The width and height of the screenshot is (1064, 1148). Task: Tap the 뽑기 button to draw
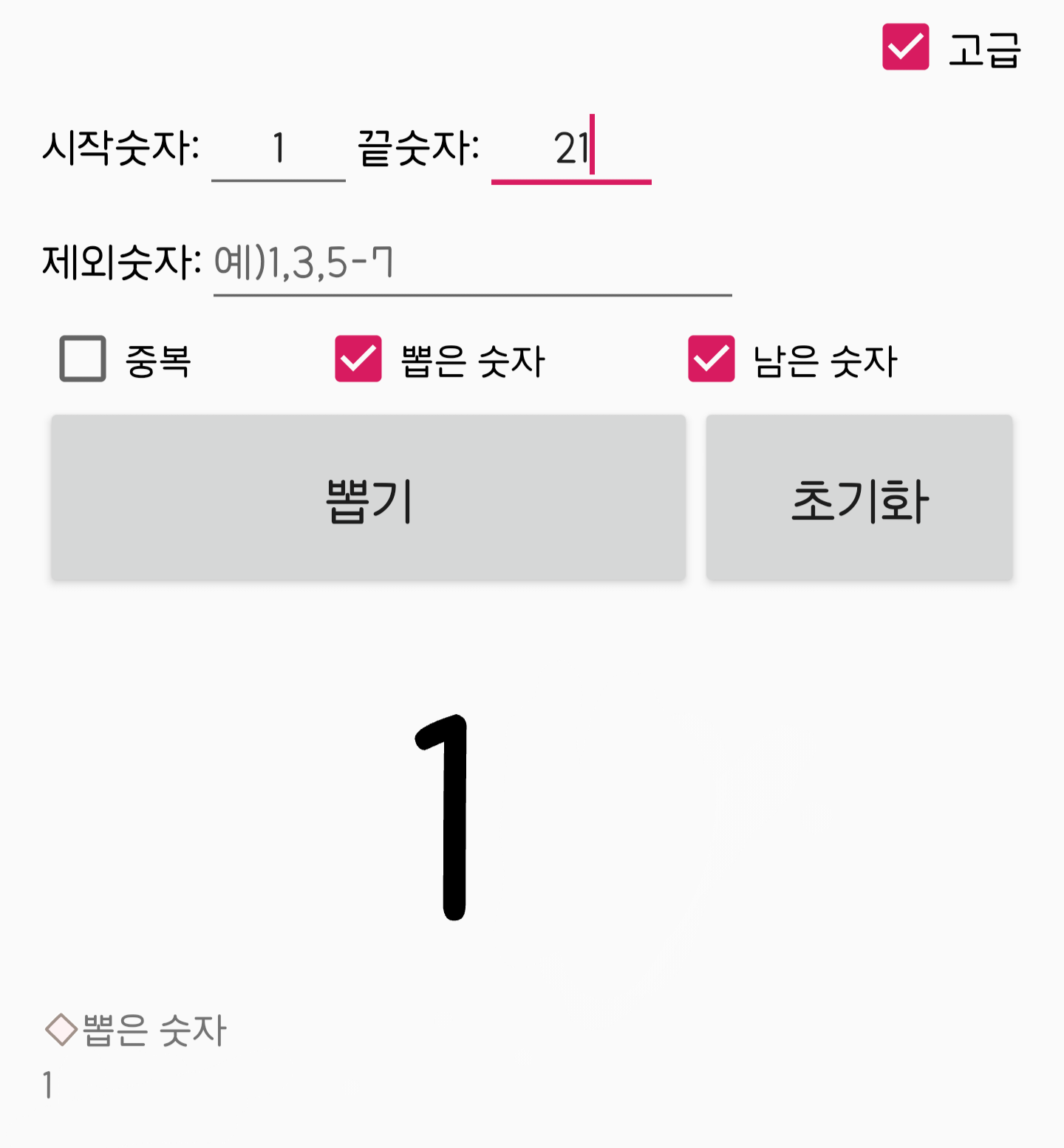tap(368, 497)
